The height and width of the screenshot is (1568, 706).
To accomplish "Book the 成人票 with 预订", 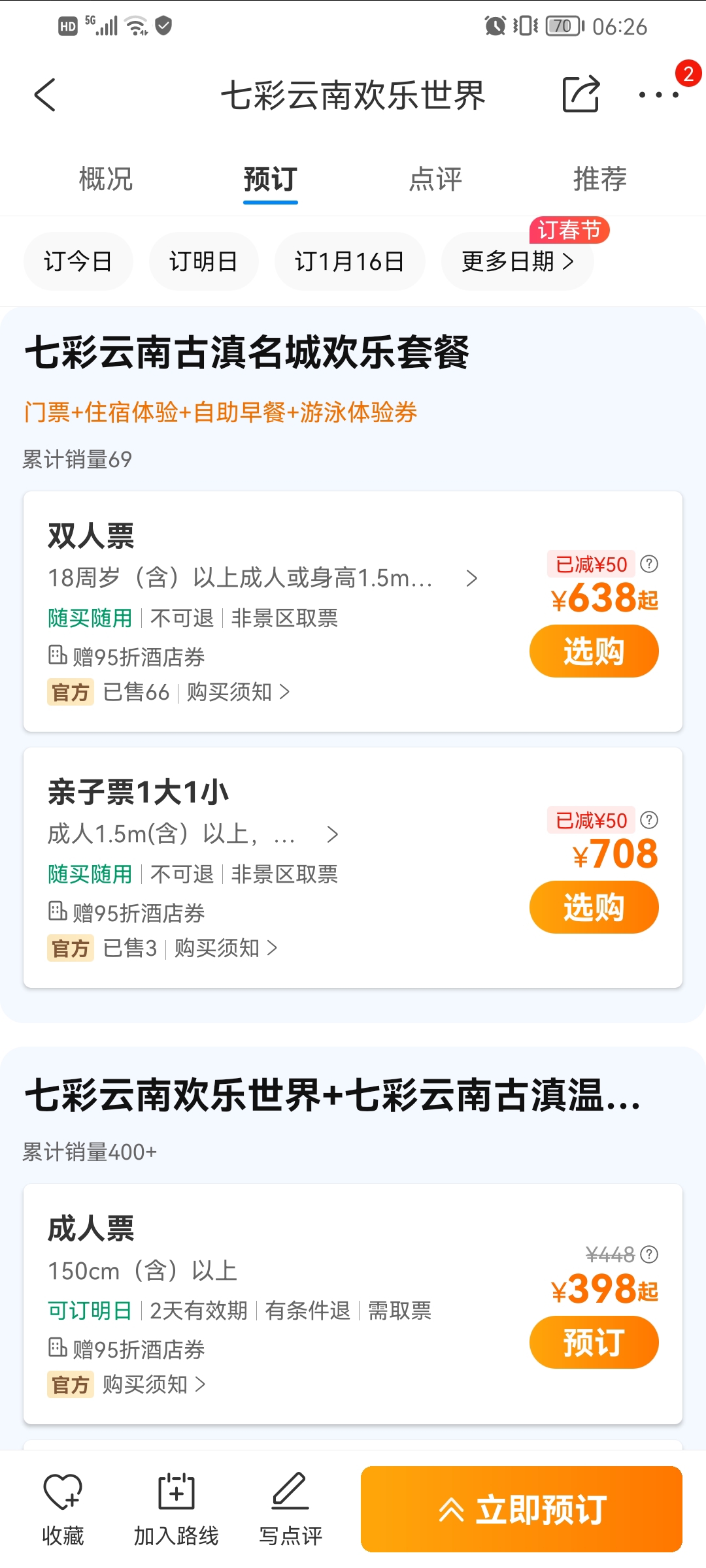I will pyautogui.click(x=594, y=1343).
